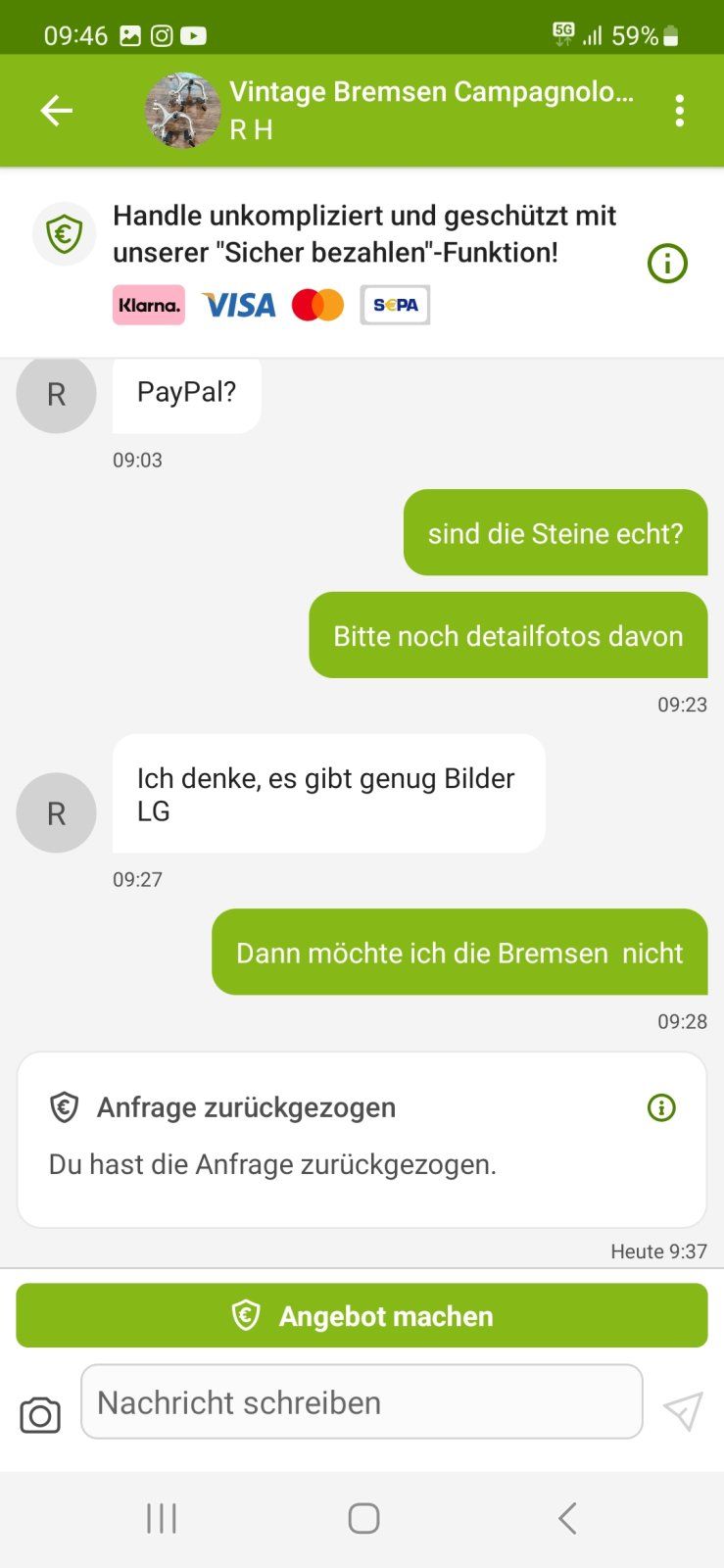Select the message bubble 'PayPal?'
This screenshot has height=1568, width=724.
click(x=186, y=392)
